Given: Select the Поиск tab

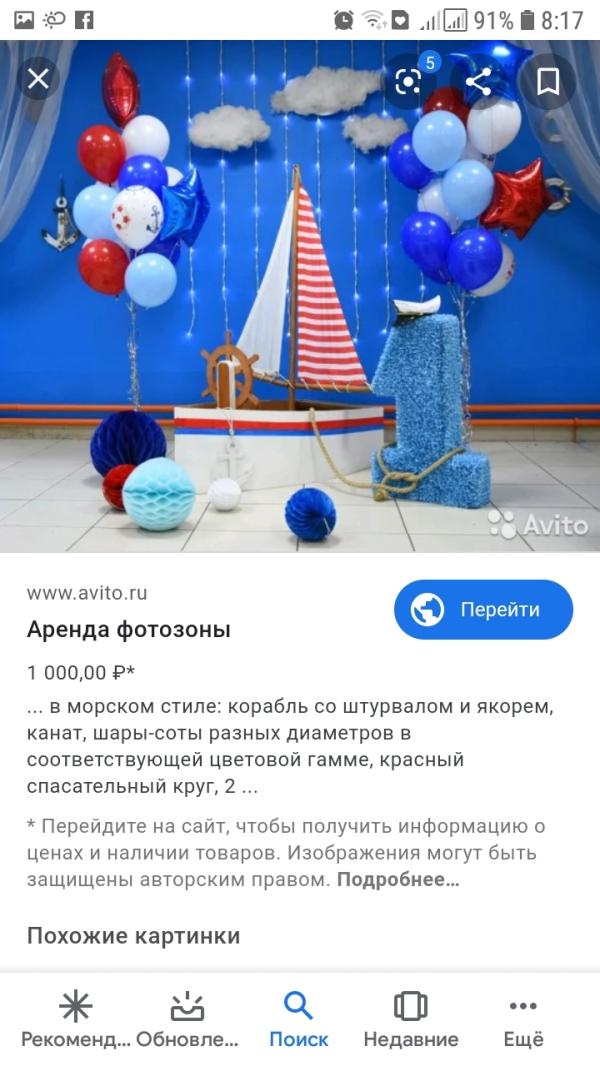Looking at the screenshot, I should pyautogui.click(x=299, y=1019).
